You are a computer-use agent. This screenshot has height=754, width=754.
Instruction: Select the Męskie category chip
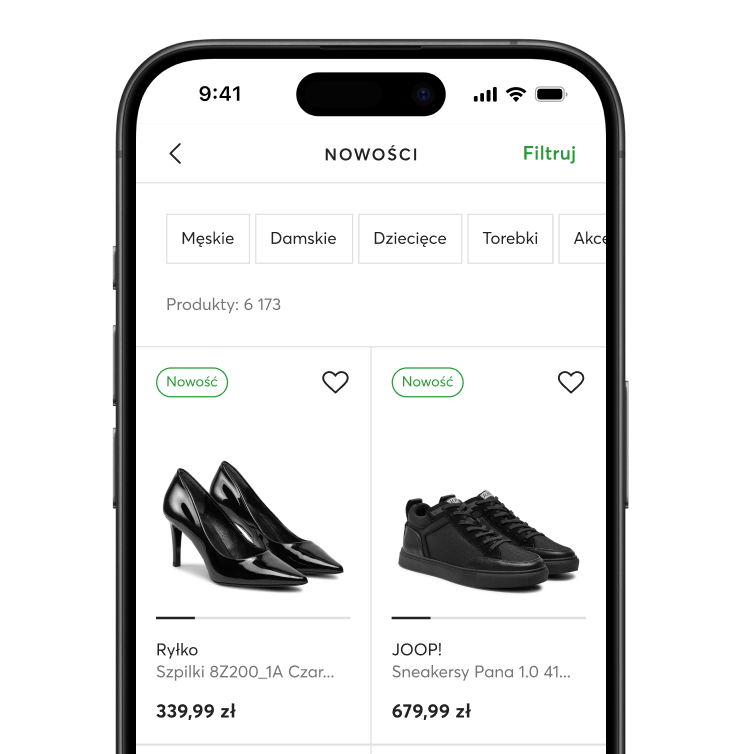tap(207, 238)
